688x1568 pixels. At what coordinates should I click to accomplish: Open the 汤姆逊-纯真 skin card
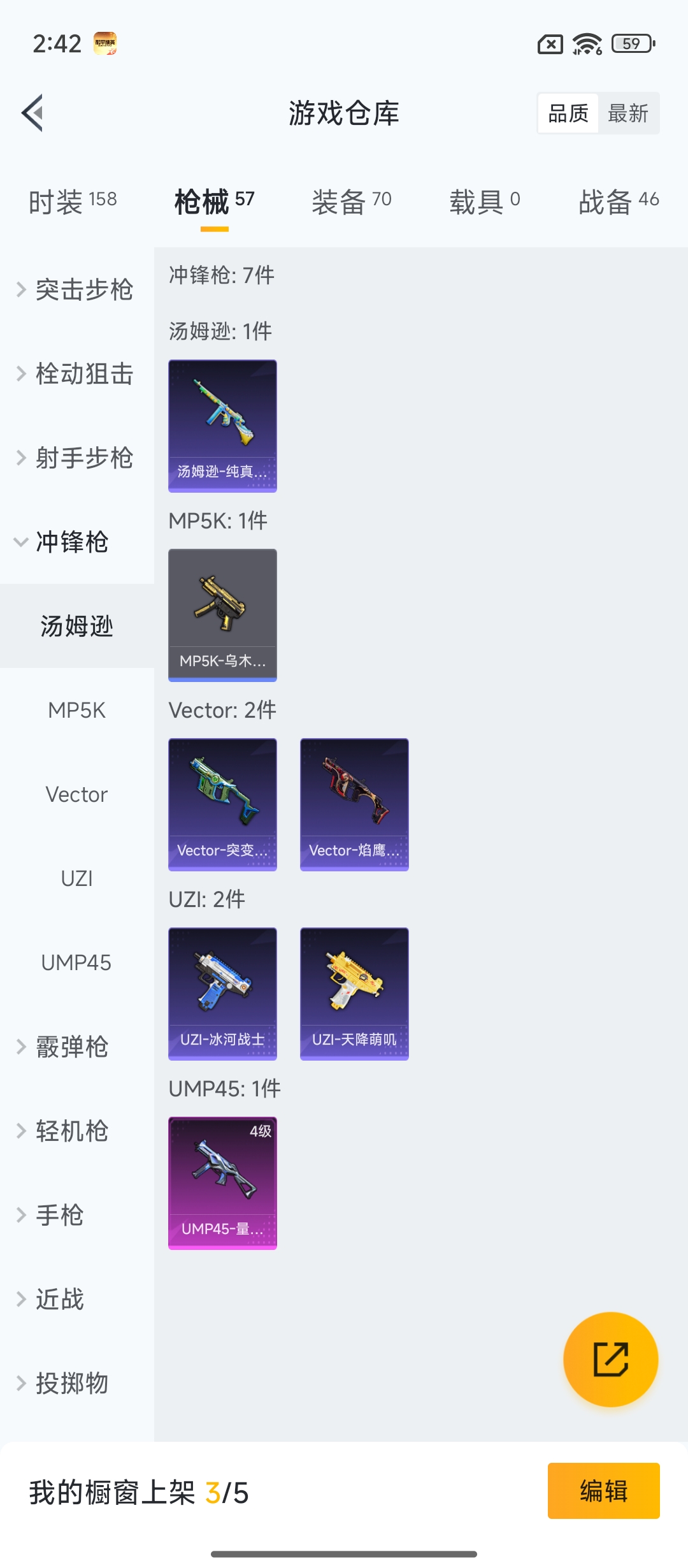pos(222,425)
